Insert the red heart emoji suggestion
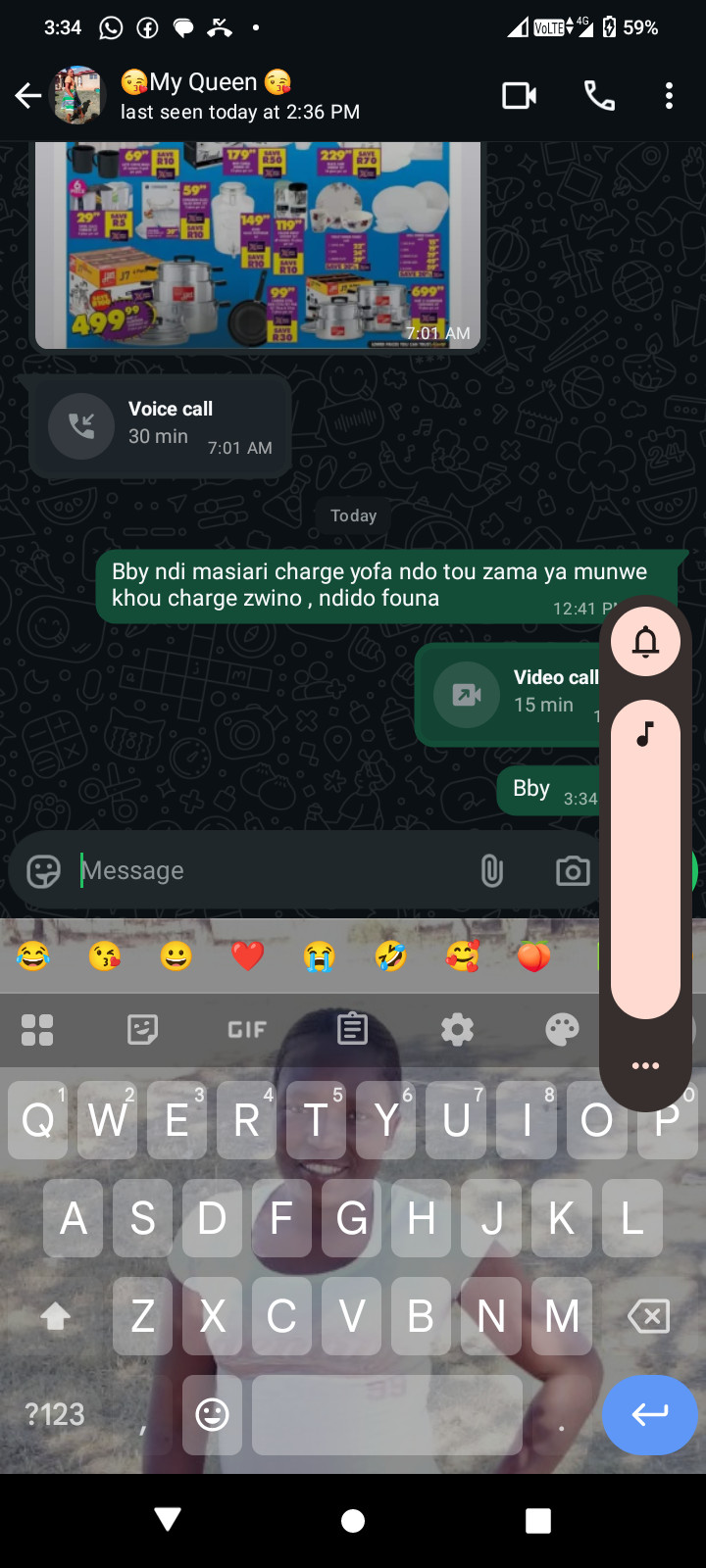706x1568 pixels. [x=247, y=955]
